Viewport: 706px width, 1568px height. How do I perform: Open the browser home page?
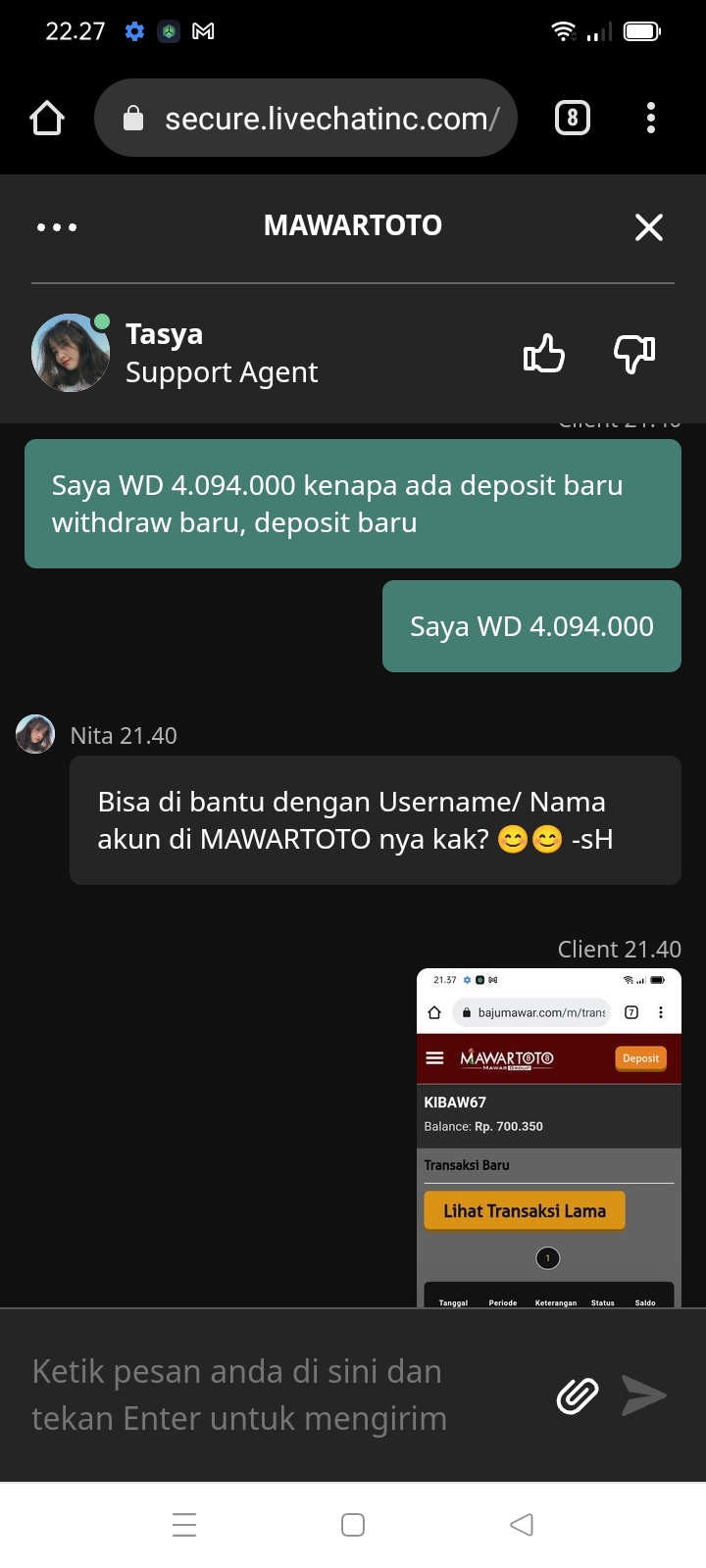tap(47, 119)
